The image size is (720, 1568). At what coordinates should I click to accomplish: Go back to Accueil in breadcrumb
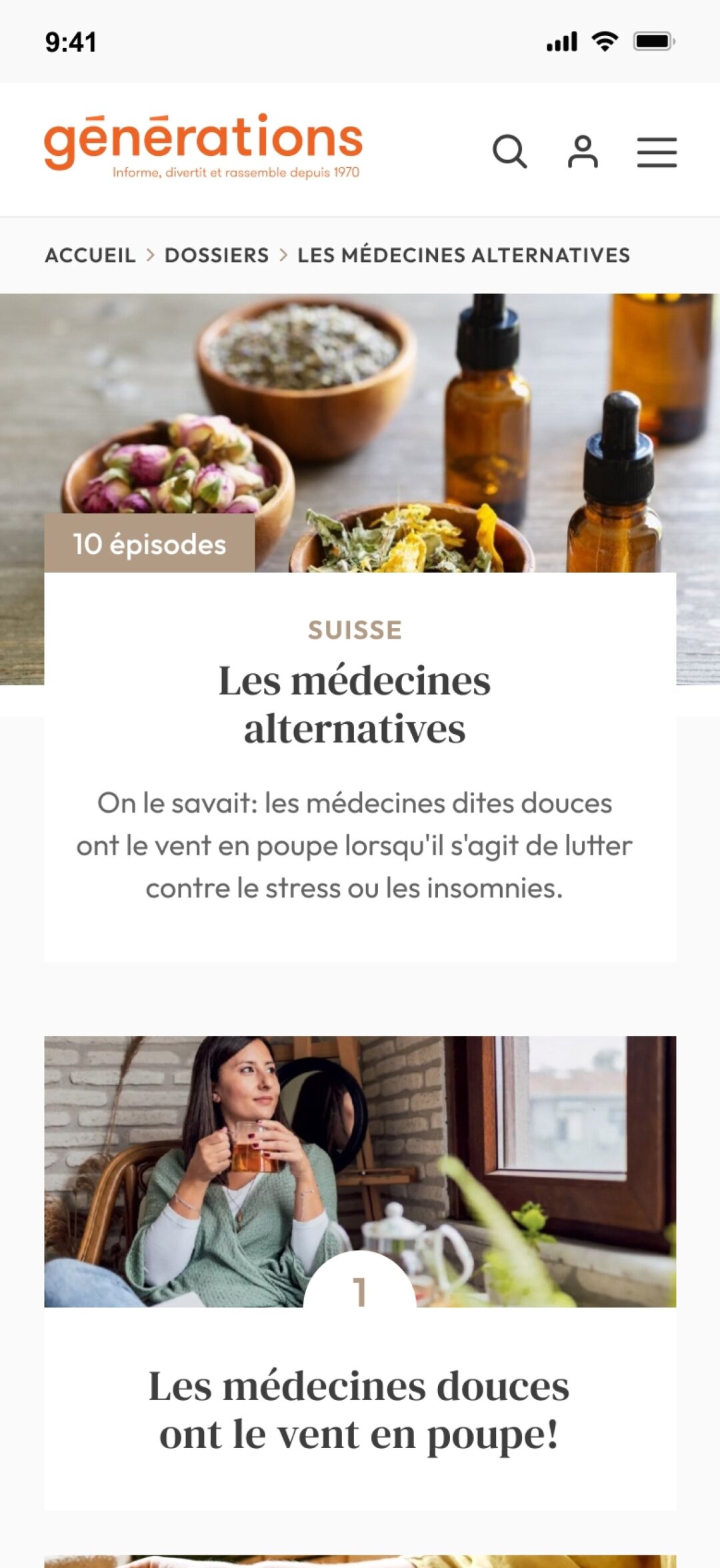pos(90,255)
